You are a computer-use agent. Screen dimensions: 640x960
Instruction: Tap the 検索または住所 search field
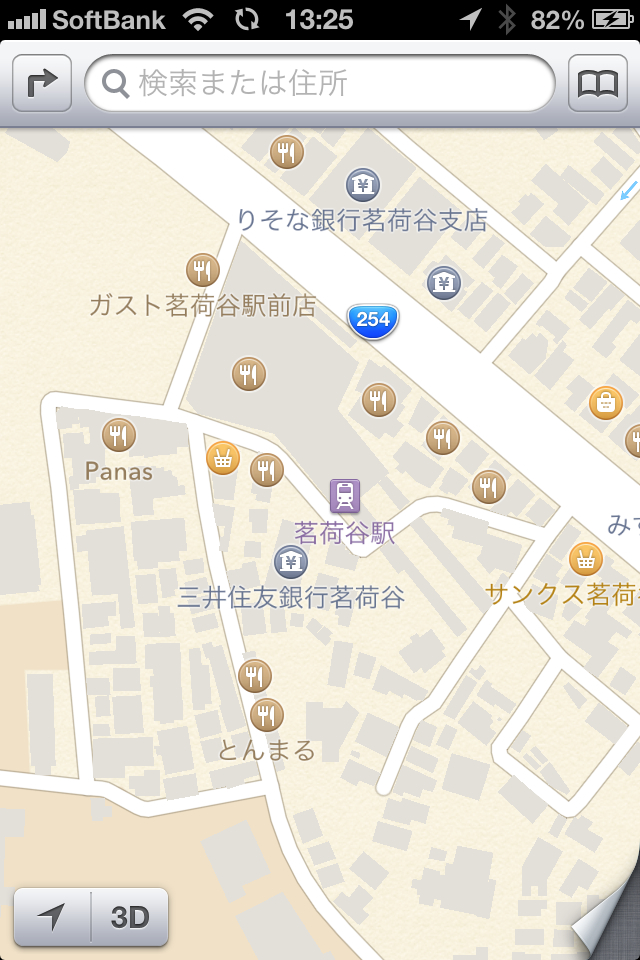pos(320,84)
